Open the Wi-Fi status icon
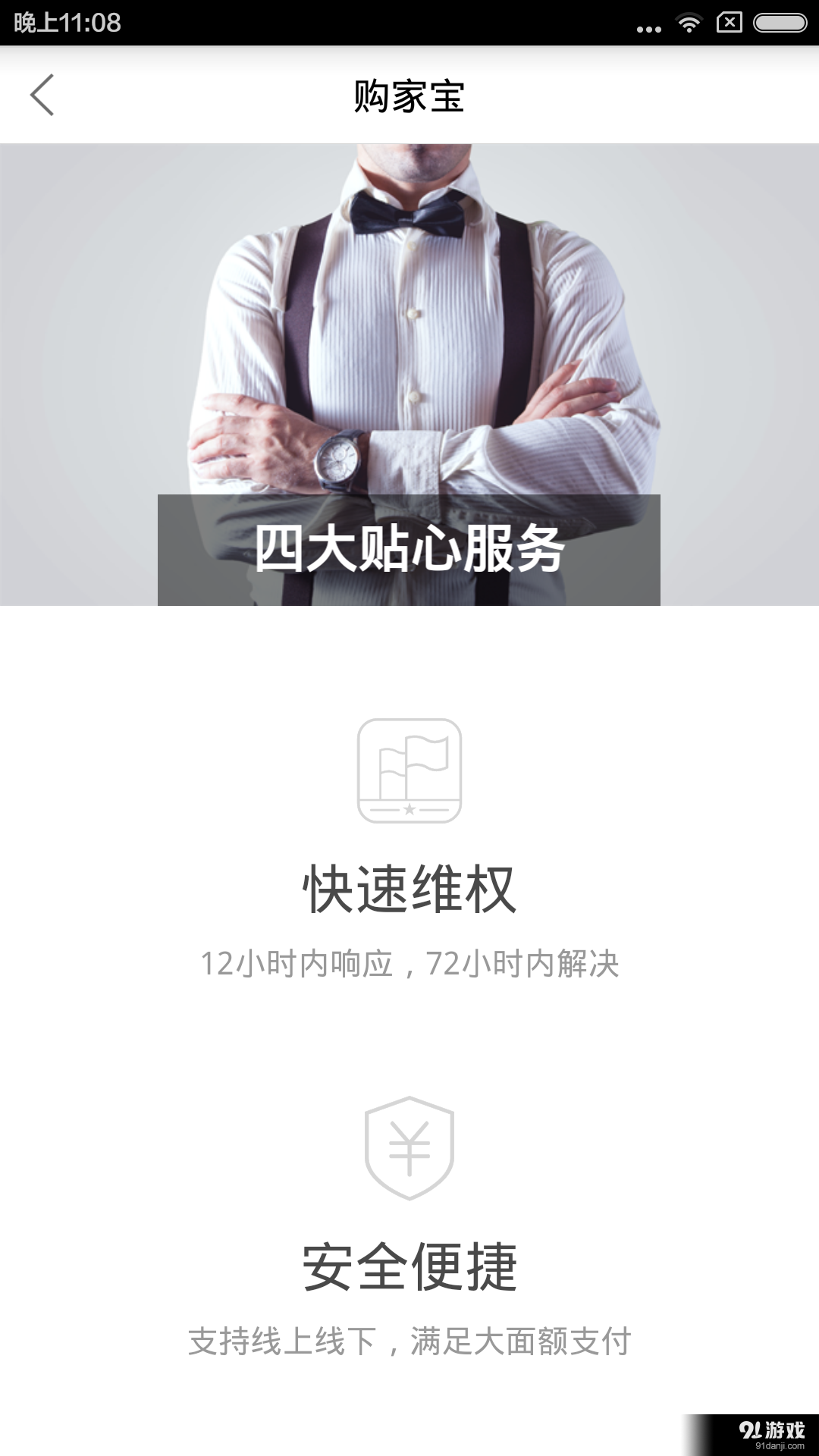819x1456 pixels. [690, 23]
